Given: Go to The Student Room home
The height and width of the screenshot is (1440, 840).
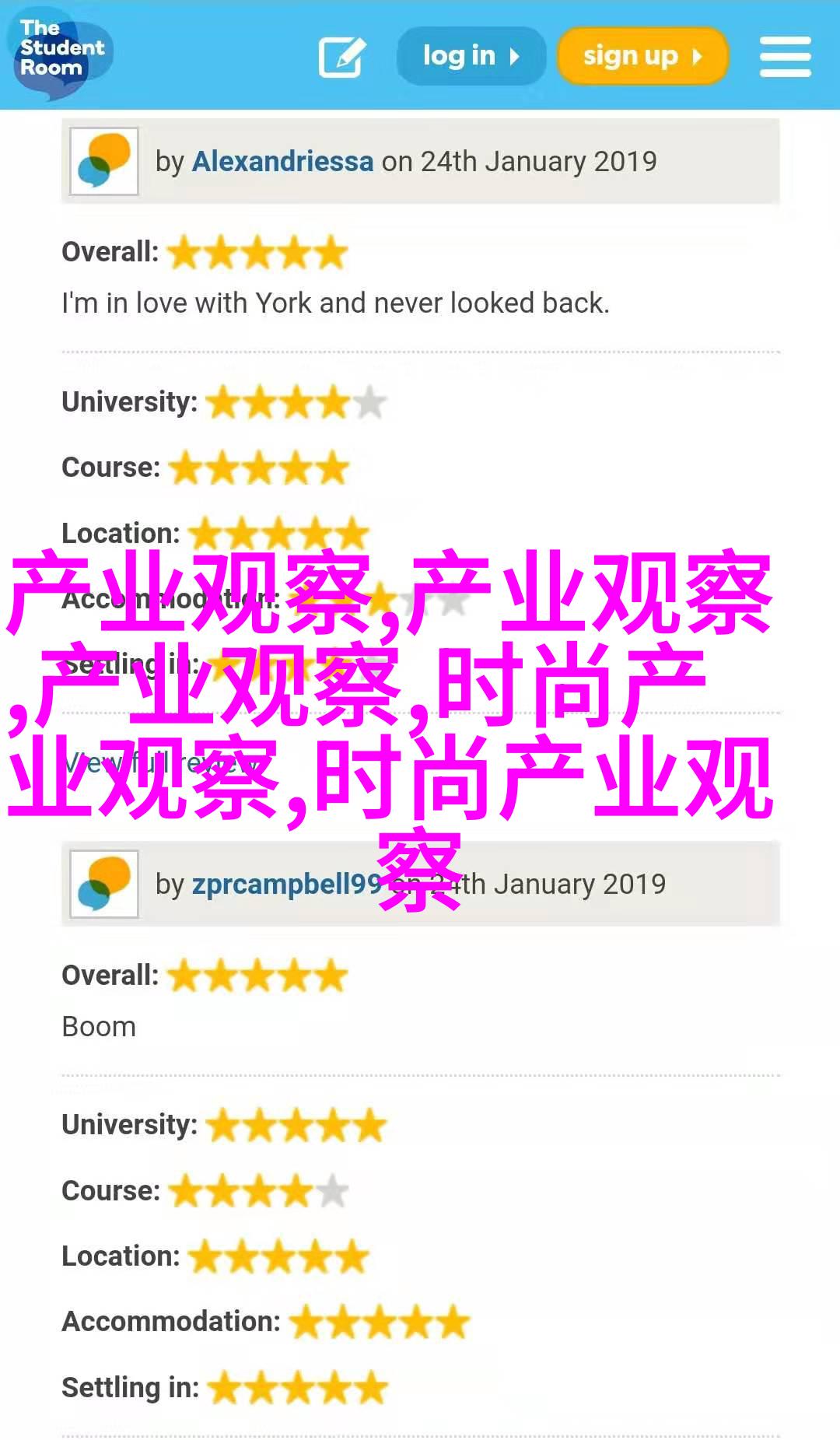Looking at the screenshot, I should [60, 51].
